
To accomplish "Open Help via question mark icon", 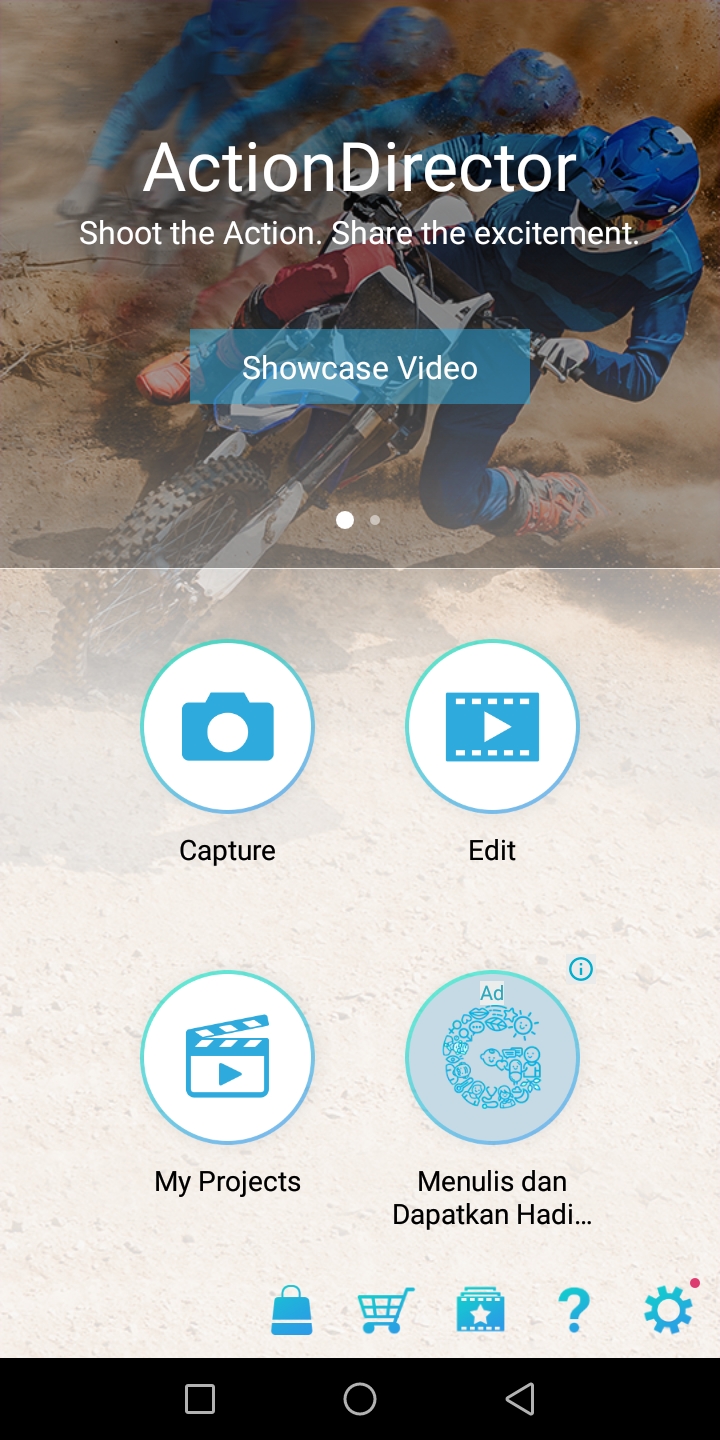I will (574, 1309).
